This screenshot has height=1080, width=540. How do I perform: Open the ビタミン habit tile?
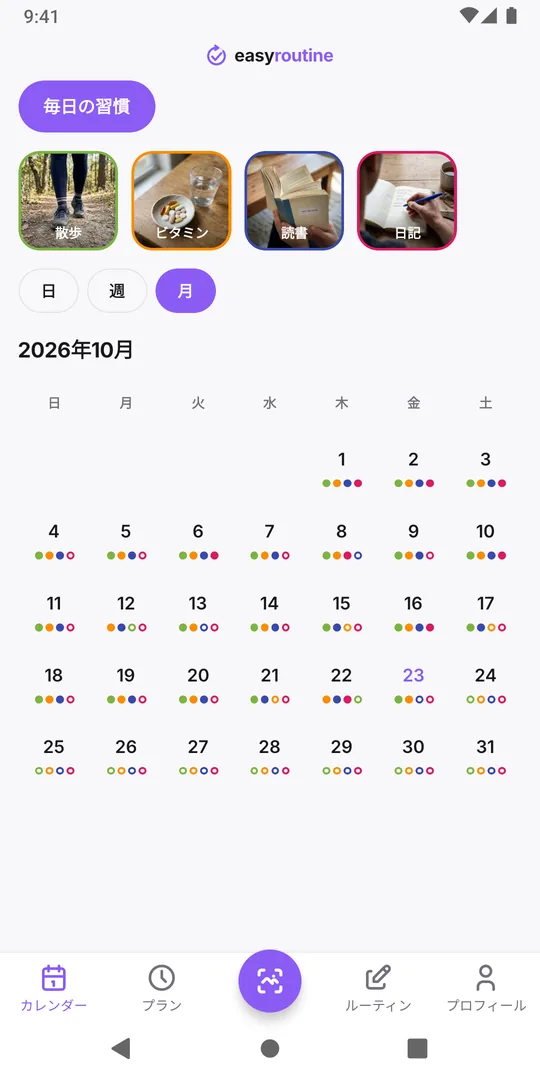click(x=181, y=200)
